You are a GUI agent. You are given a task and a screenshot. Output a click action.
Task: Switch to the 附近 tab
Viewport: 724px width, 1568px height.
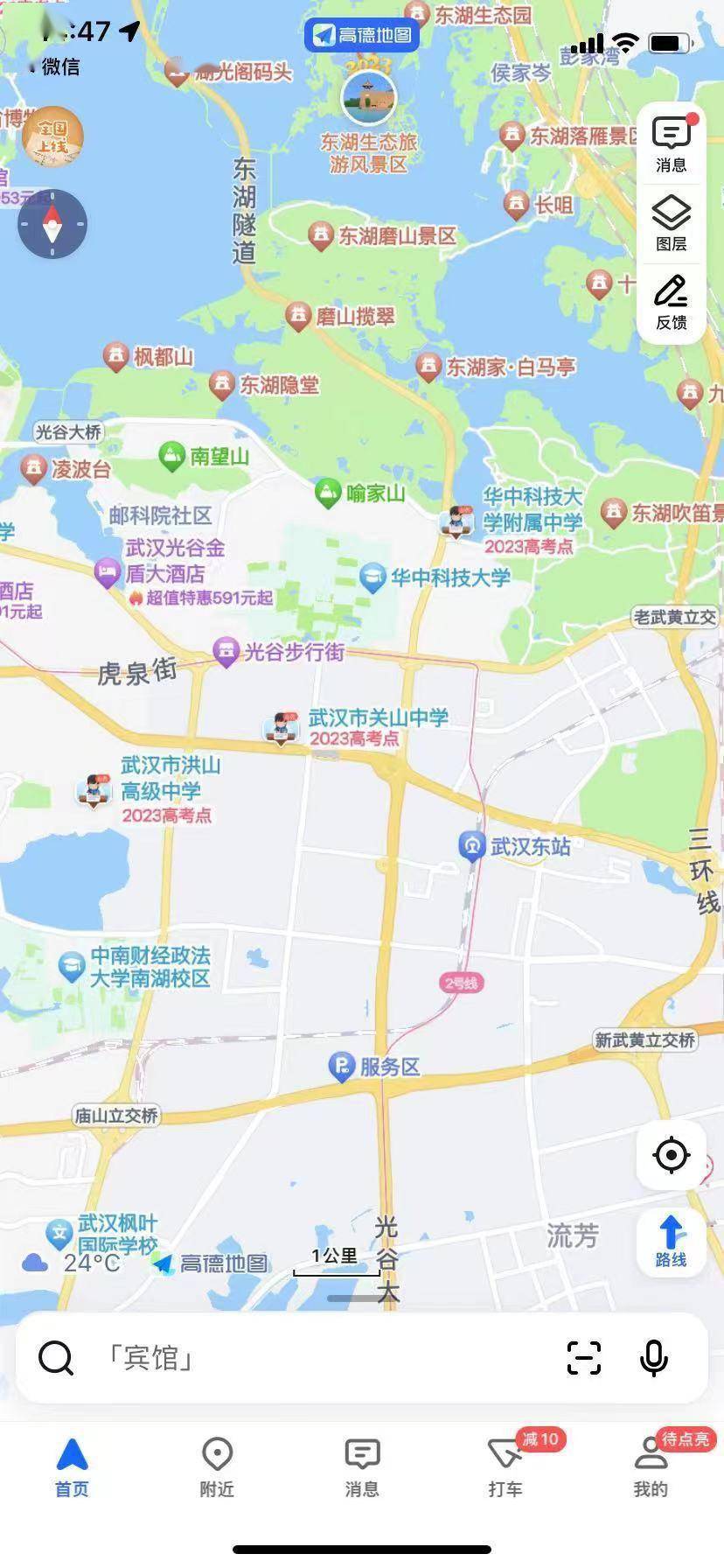tap(217, 1466)
